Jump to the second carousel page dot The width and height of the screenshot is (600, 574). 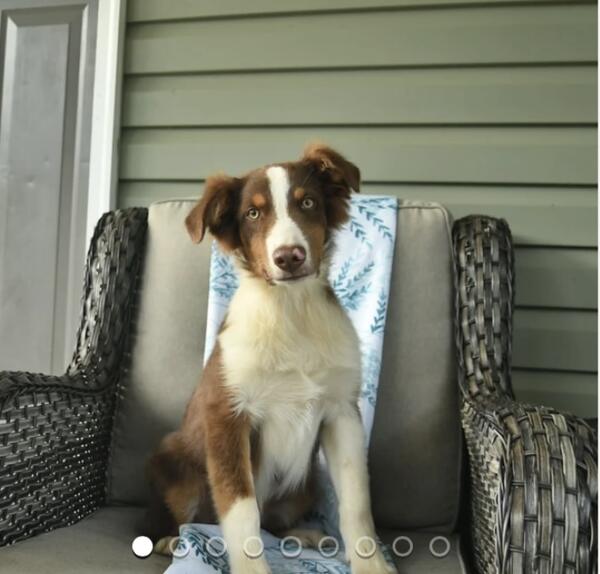tap(179, 546)
